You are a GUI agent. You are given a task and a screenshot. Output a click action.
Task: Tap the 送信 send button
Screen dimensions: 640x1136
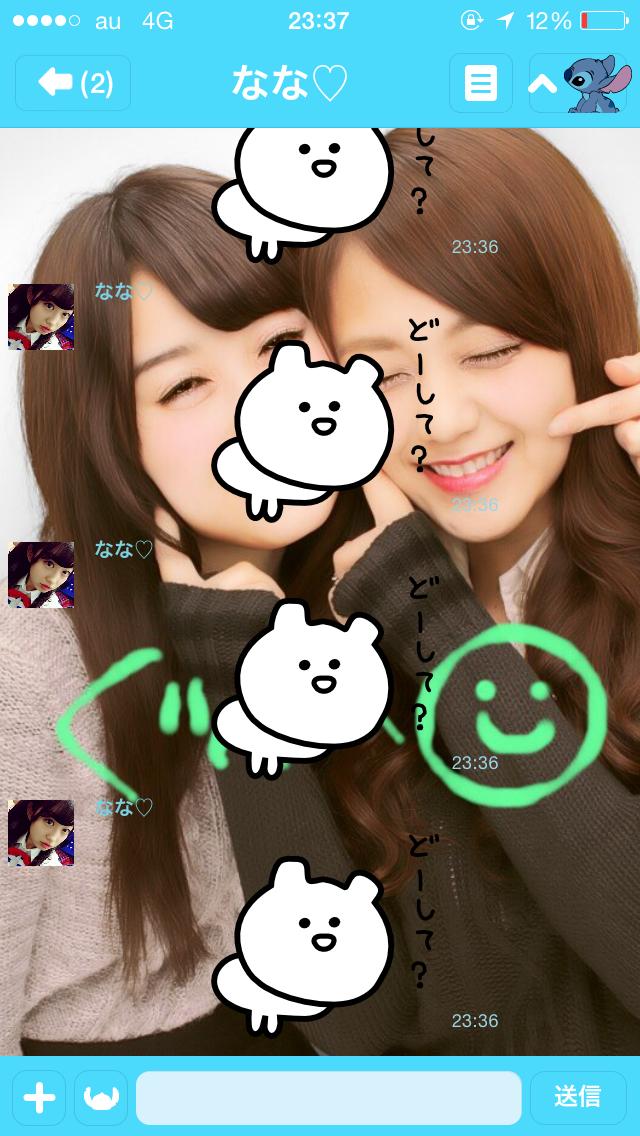click(577, 1097)
